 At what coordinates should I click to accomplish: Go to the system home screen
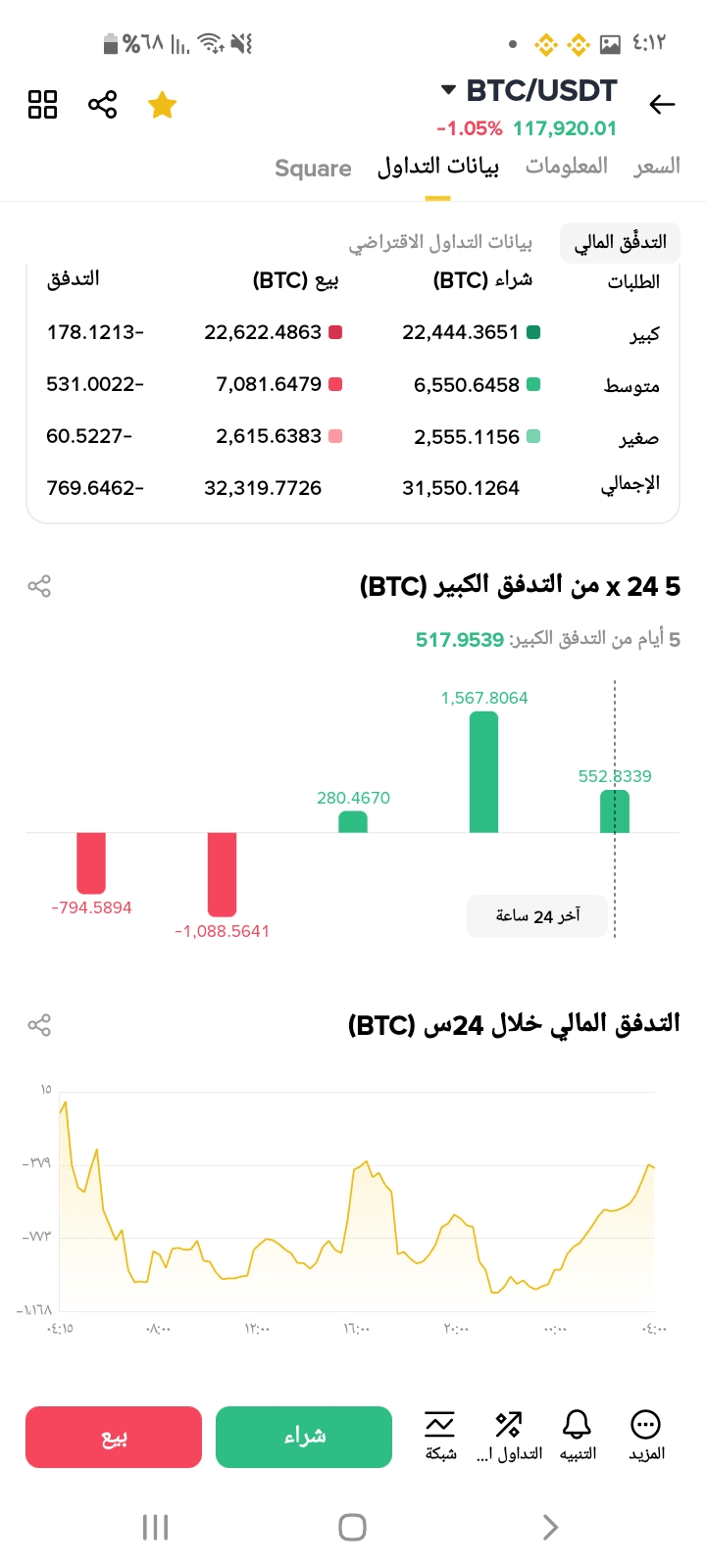click(352, 1527)
